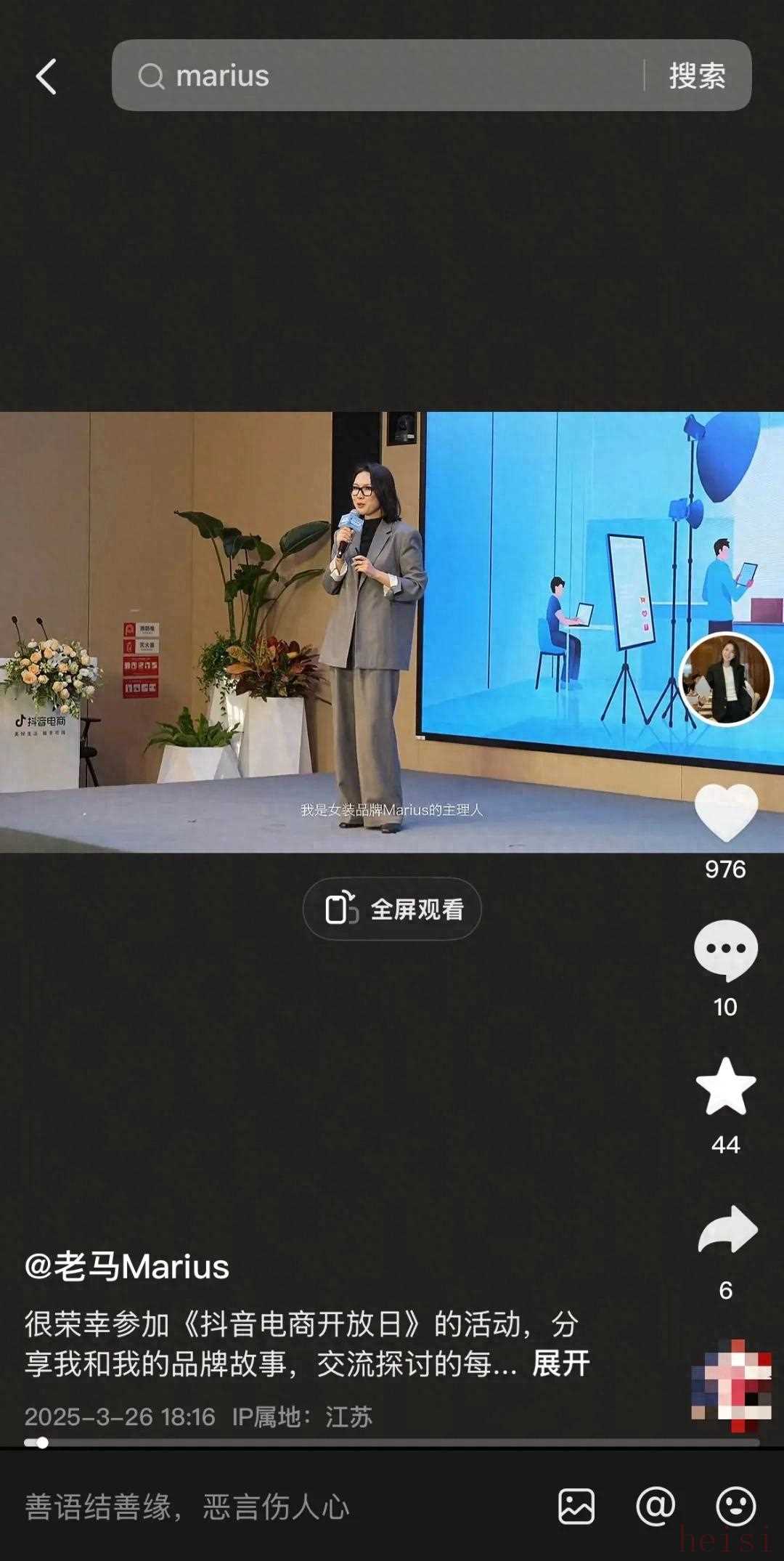Switch to 全屏观看 fullscreen viewing
This screenshot has width=784, height=1561.
[392, 909]
